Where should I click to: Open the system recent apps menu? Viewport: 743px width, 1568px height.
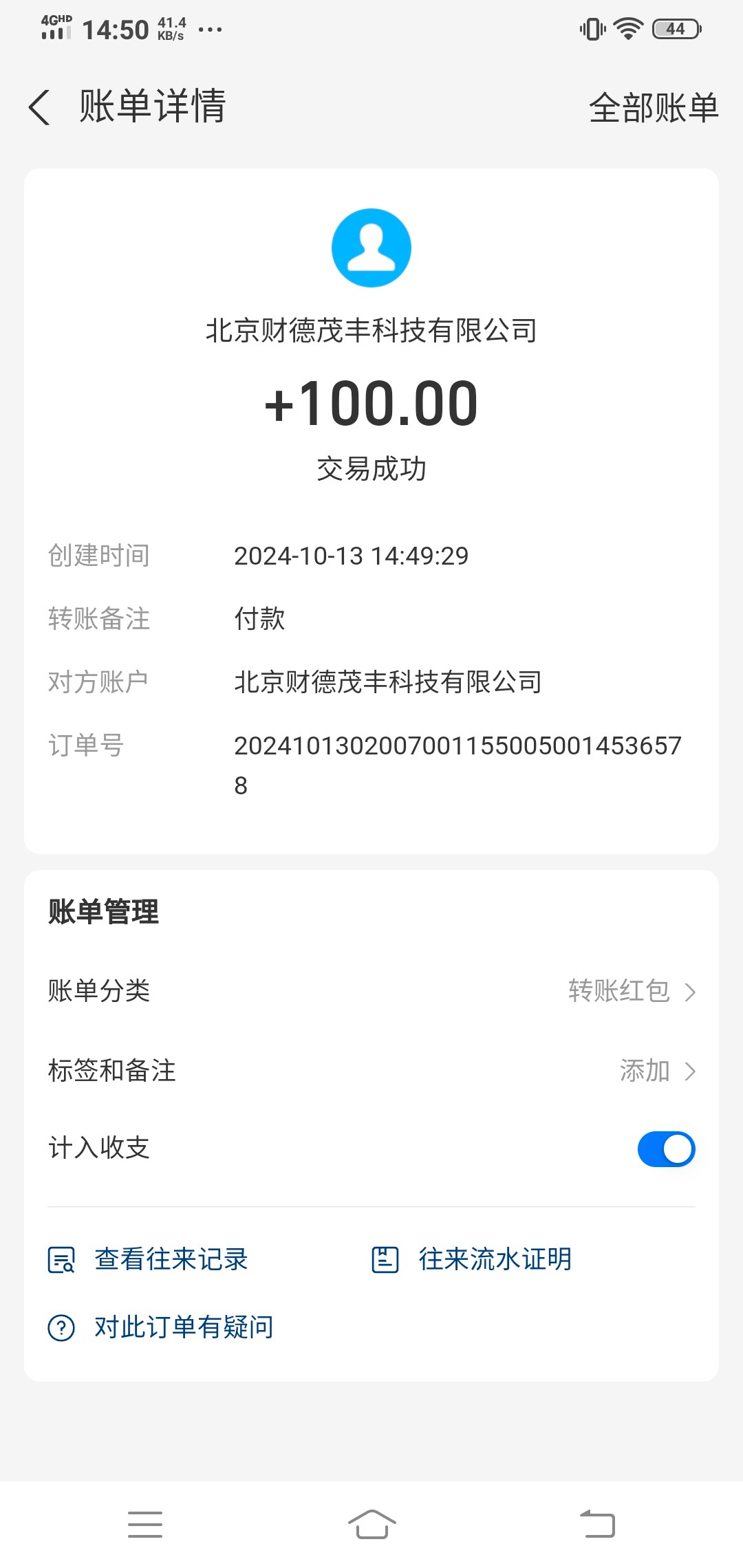(145, 1524)
